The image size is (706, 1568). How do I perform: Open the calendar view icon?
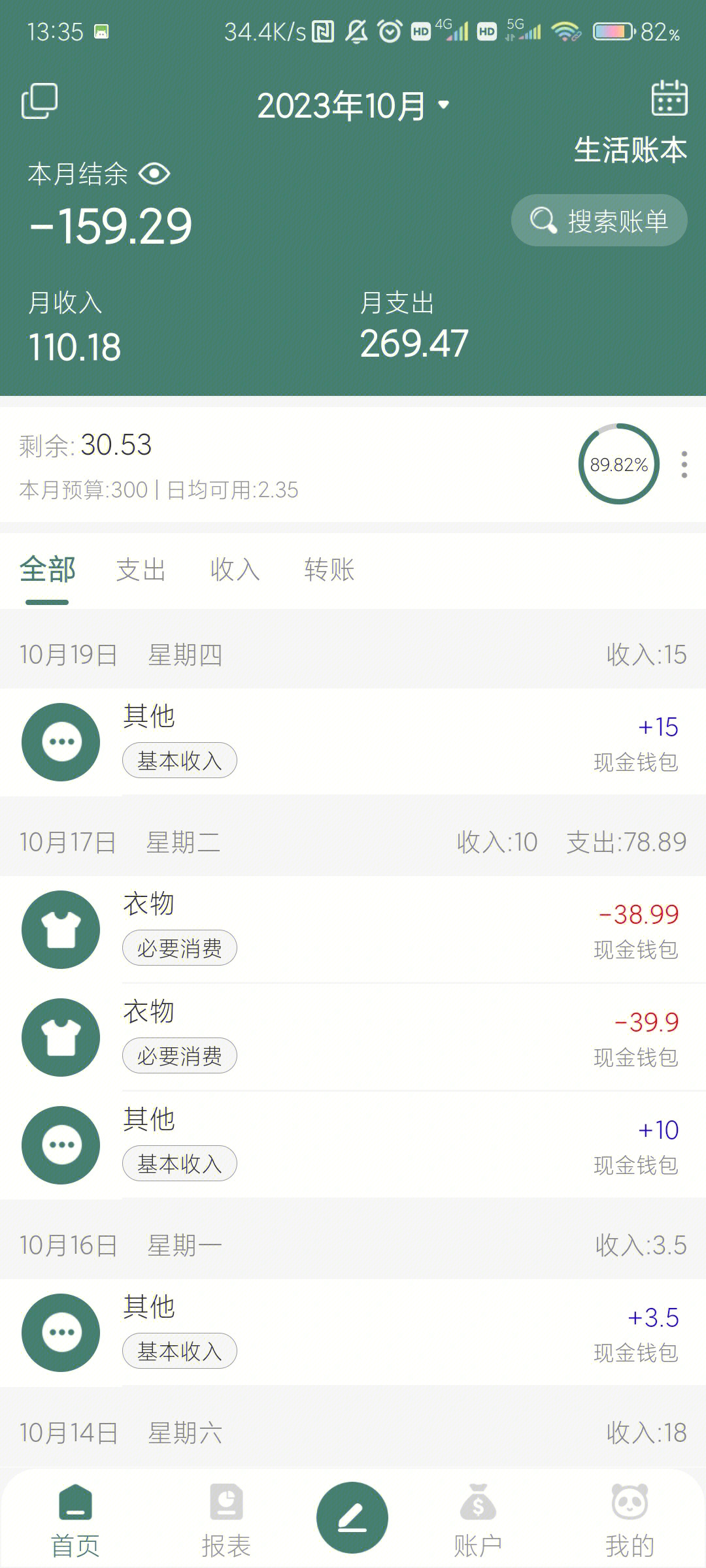(669, 99)
